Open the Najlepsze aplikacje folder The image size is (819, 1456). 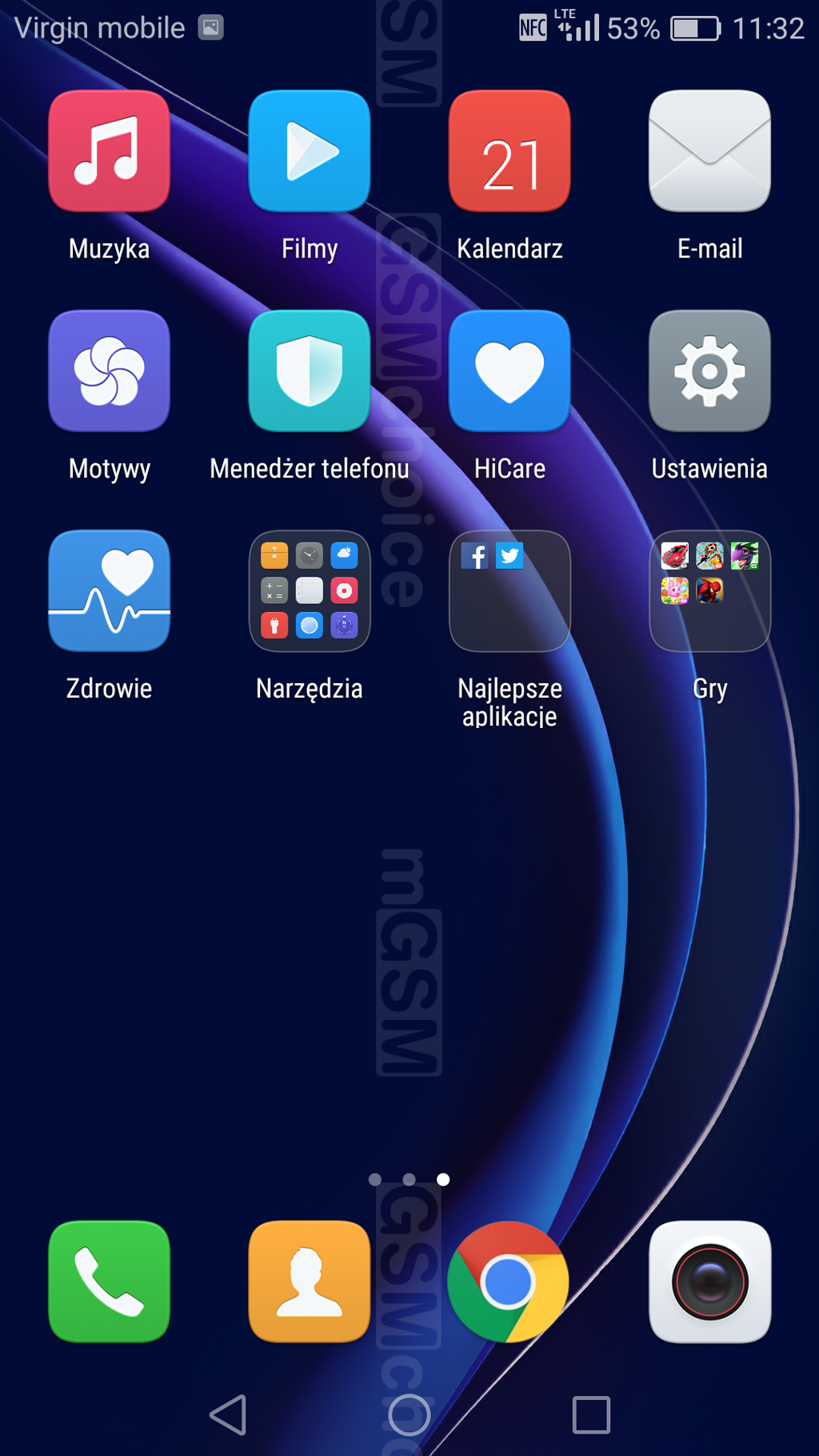[509, 591]
